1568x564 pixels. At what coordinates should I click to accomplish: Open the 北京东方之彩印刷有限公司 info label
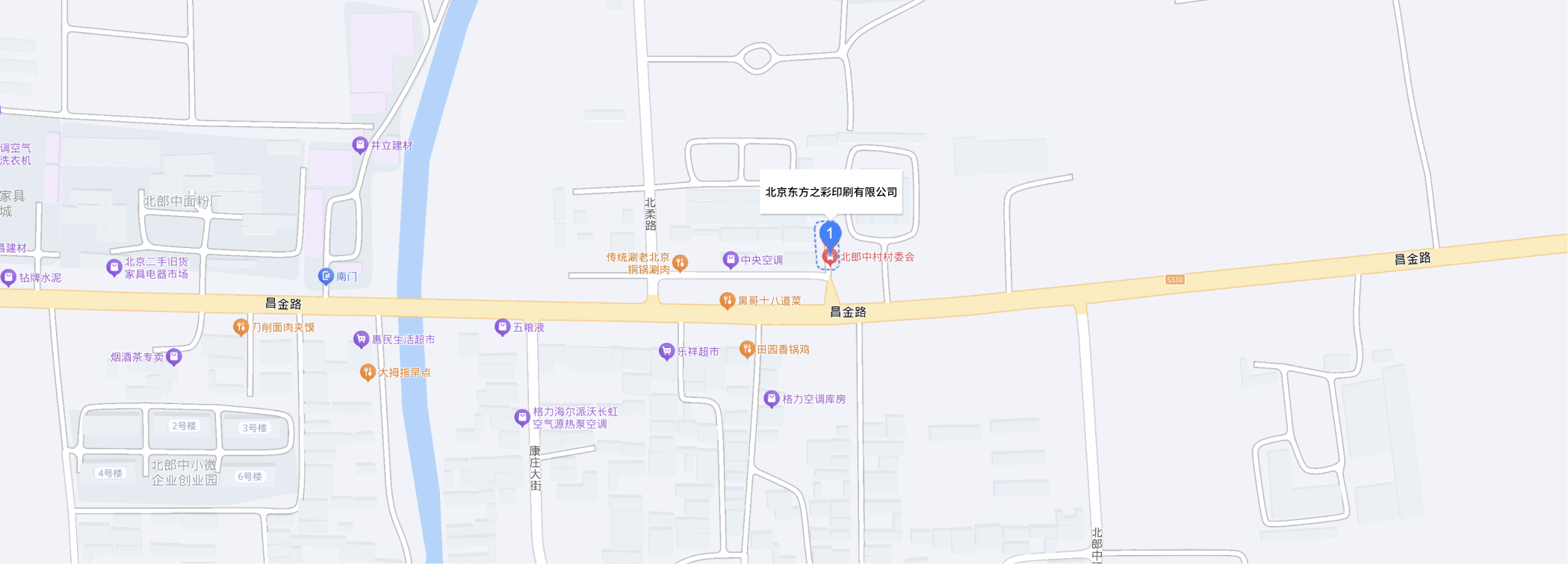pyautogui.click(x=831, y=192)
